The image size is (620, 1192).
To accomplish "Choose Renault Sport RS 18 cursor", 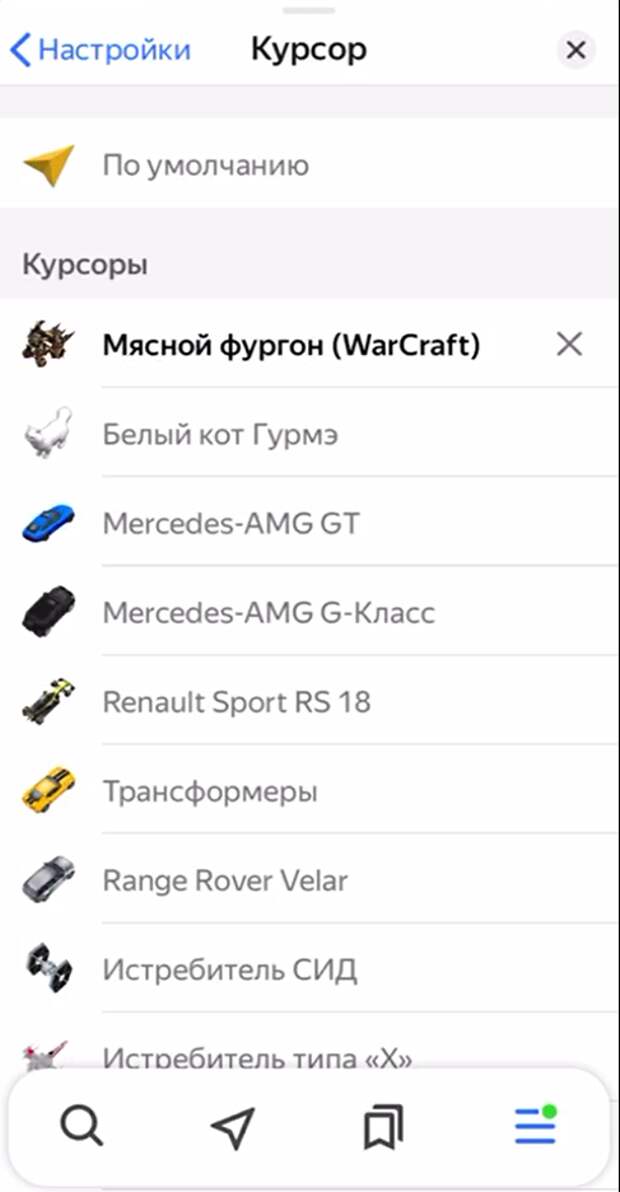I will pyautogui.click(x=236, y=702).
